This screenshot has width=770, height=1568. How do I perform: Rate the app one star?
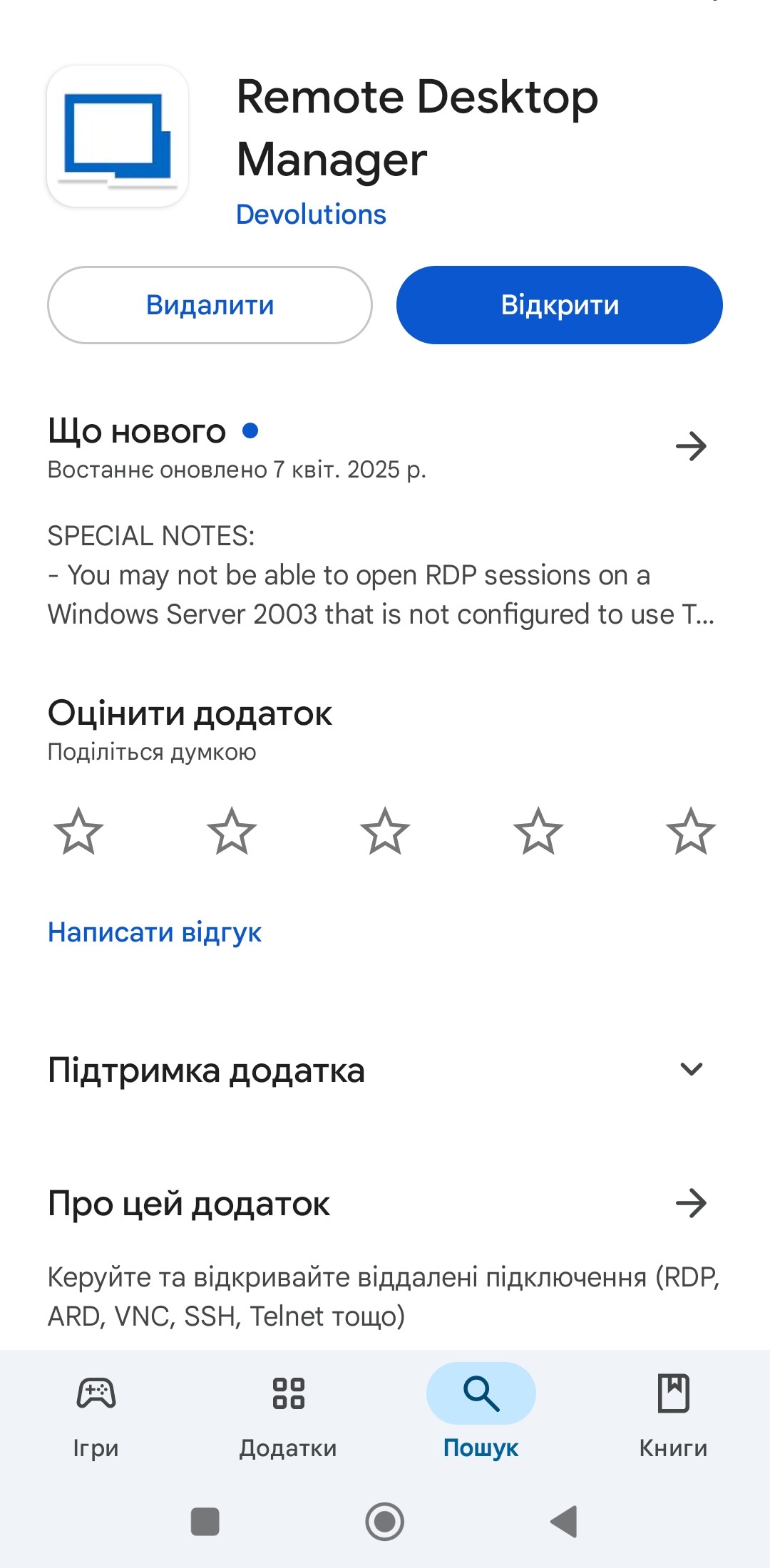(x=78, y=831)
